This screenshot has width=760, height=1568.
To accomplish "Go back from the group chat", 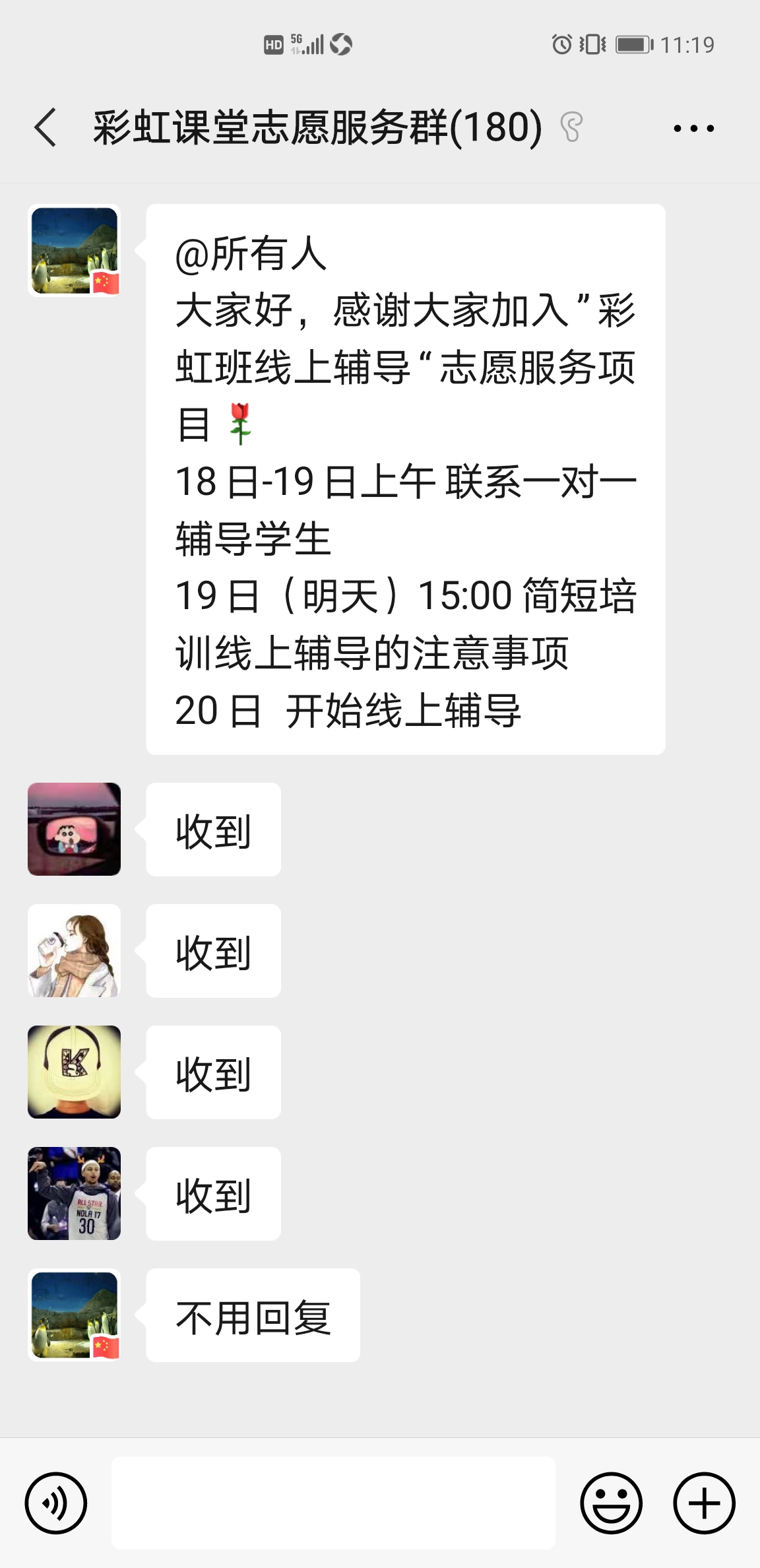I will tap(45, 127).
